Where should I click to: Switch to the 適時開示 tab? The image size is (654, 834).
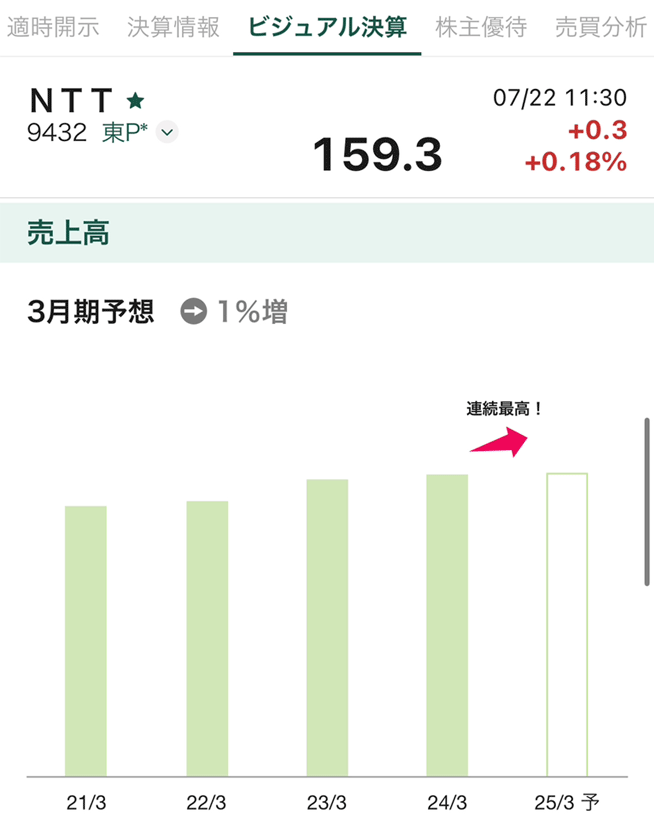53,27
